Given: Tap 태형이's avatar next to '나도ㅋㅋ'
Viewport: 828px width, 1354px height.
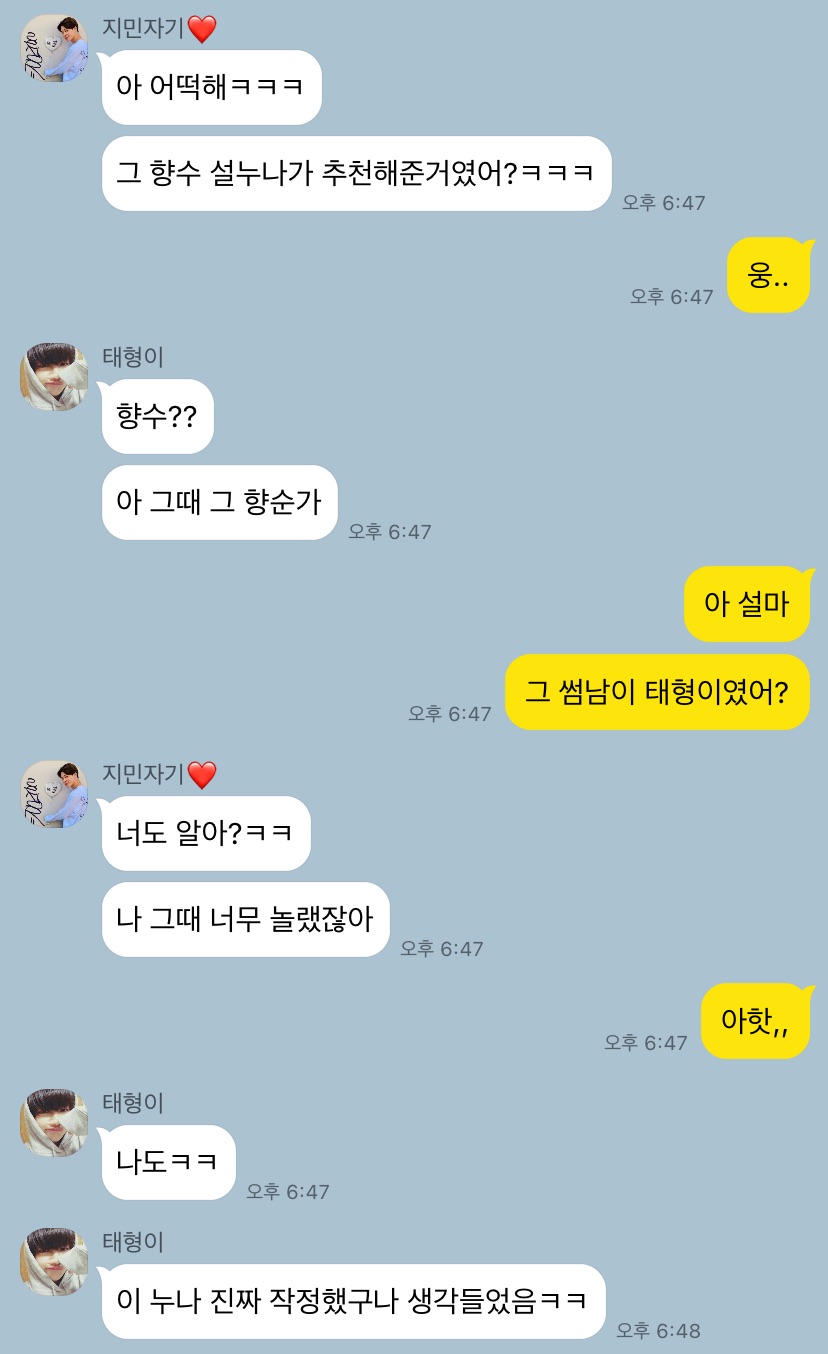Looking at the screenshot, I should pos(54,1122).
